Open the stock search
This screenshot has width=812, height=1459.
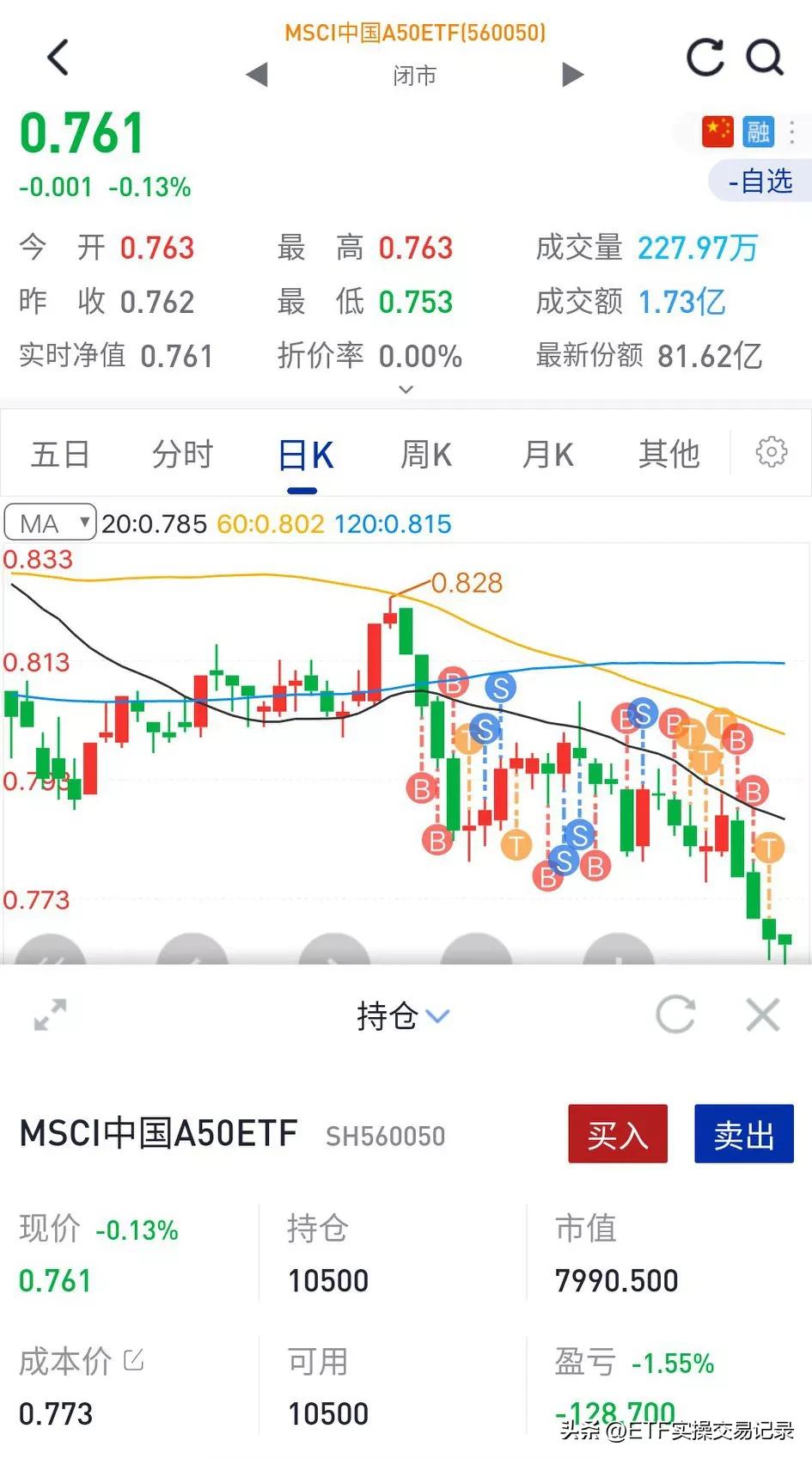pos(765,58)
